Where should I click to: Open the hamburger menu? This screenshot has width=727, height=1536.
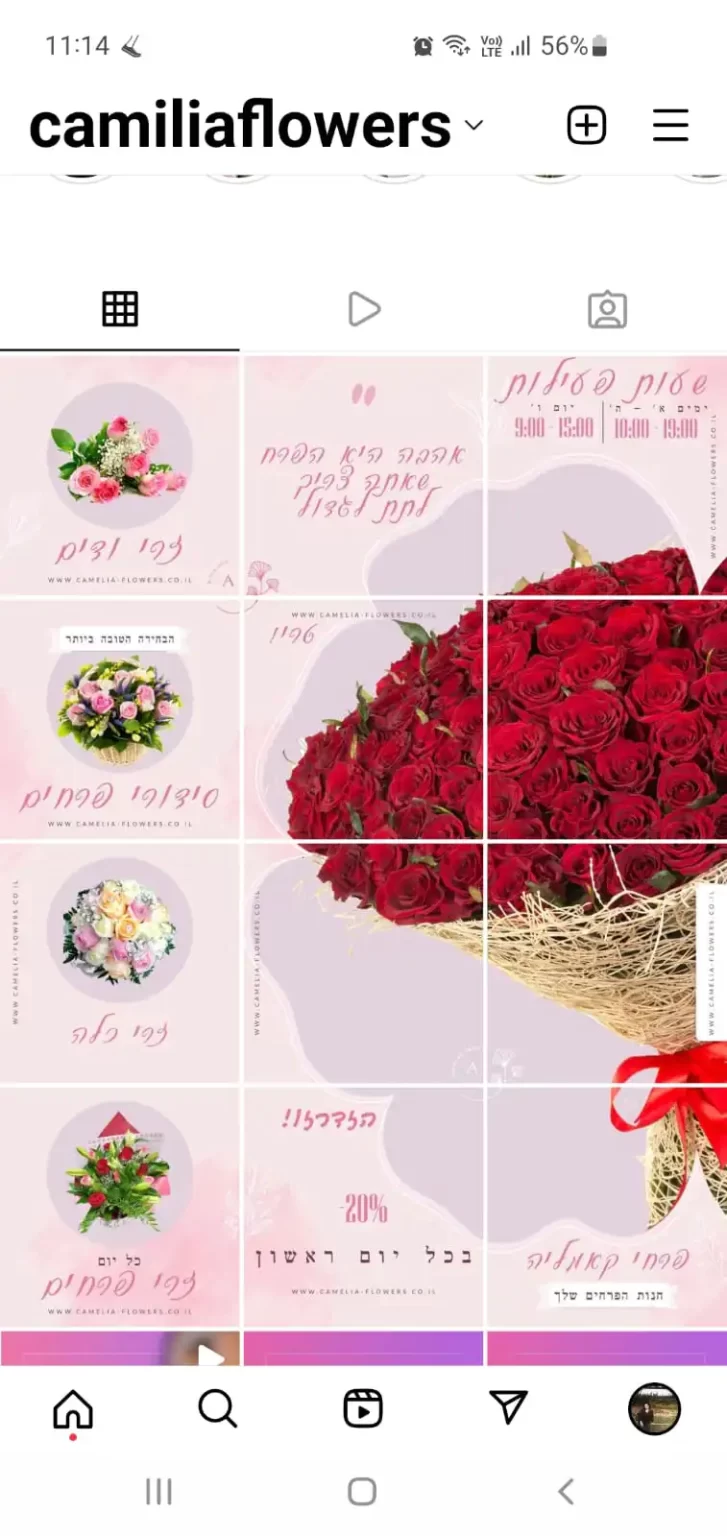coord(670,126)
